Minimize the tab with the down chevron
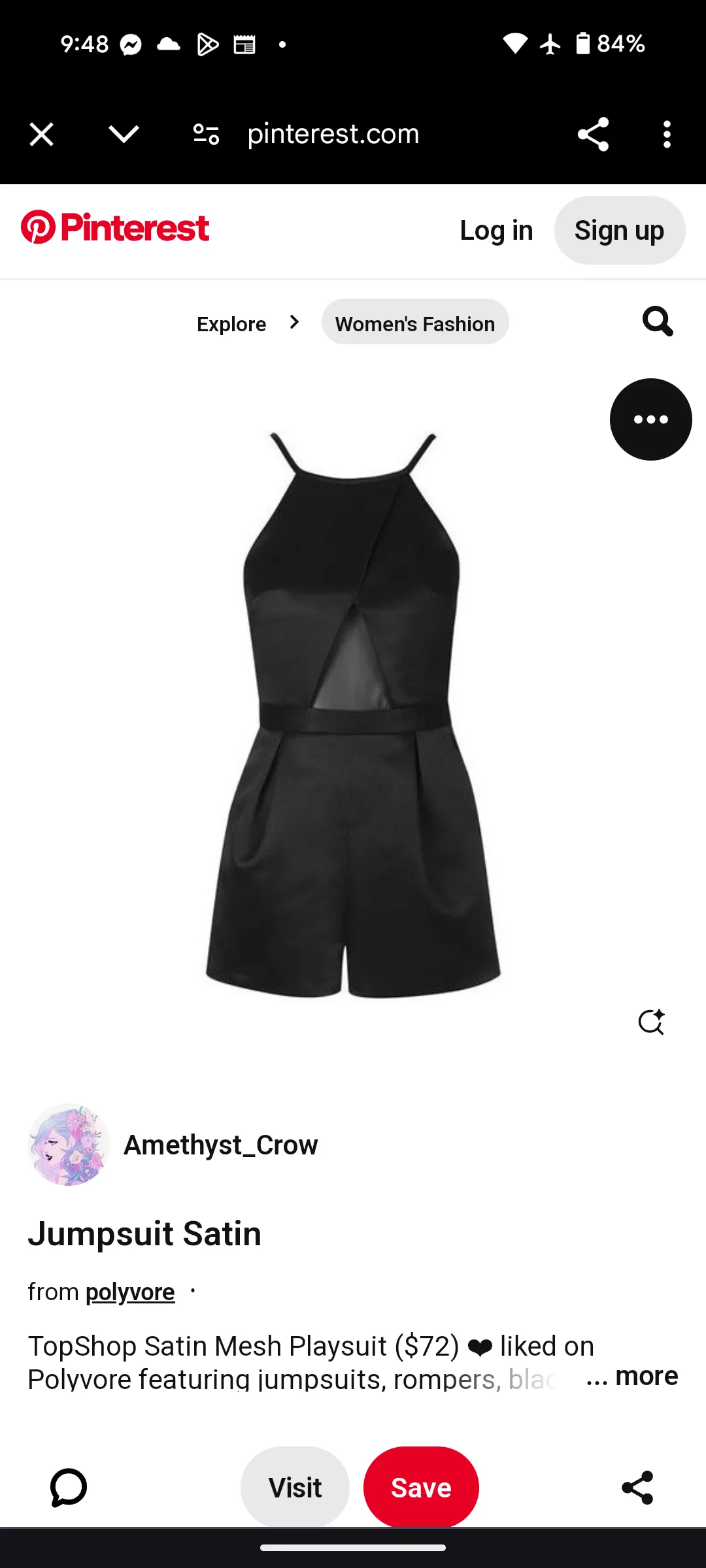The height and width of the screenshot is (1568, 706). click(x=124, y=135)
